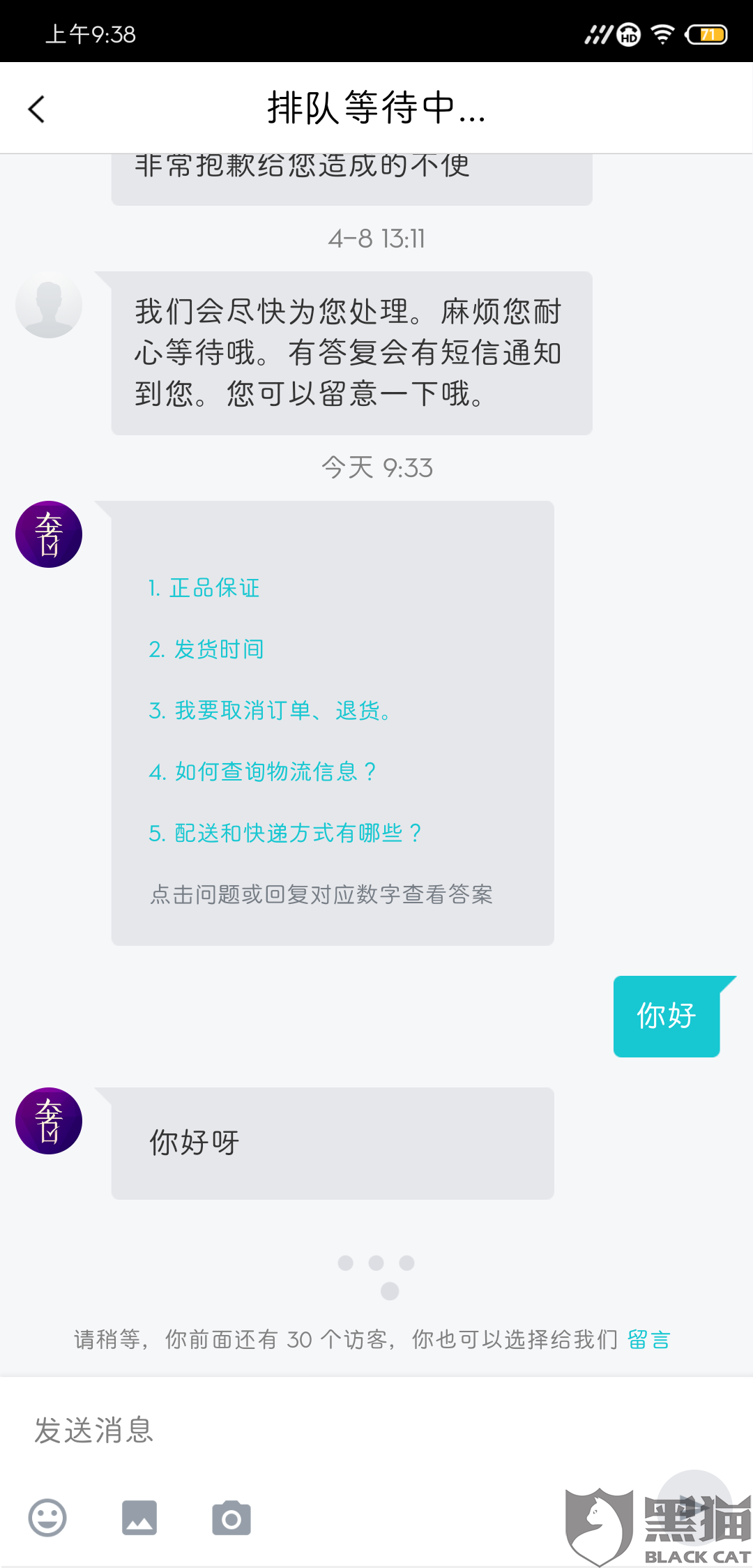Select the 正品保证 question
Screen dimensions: 753x1568
(204, 588)
